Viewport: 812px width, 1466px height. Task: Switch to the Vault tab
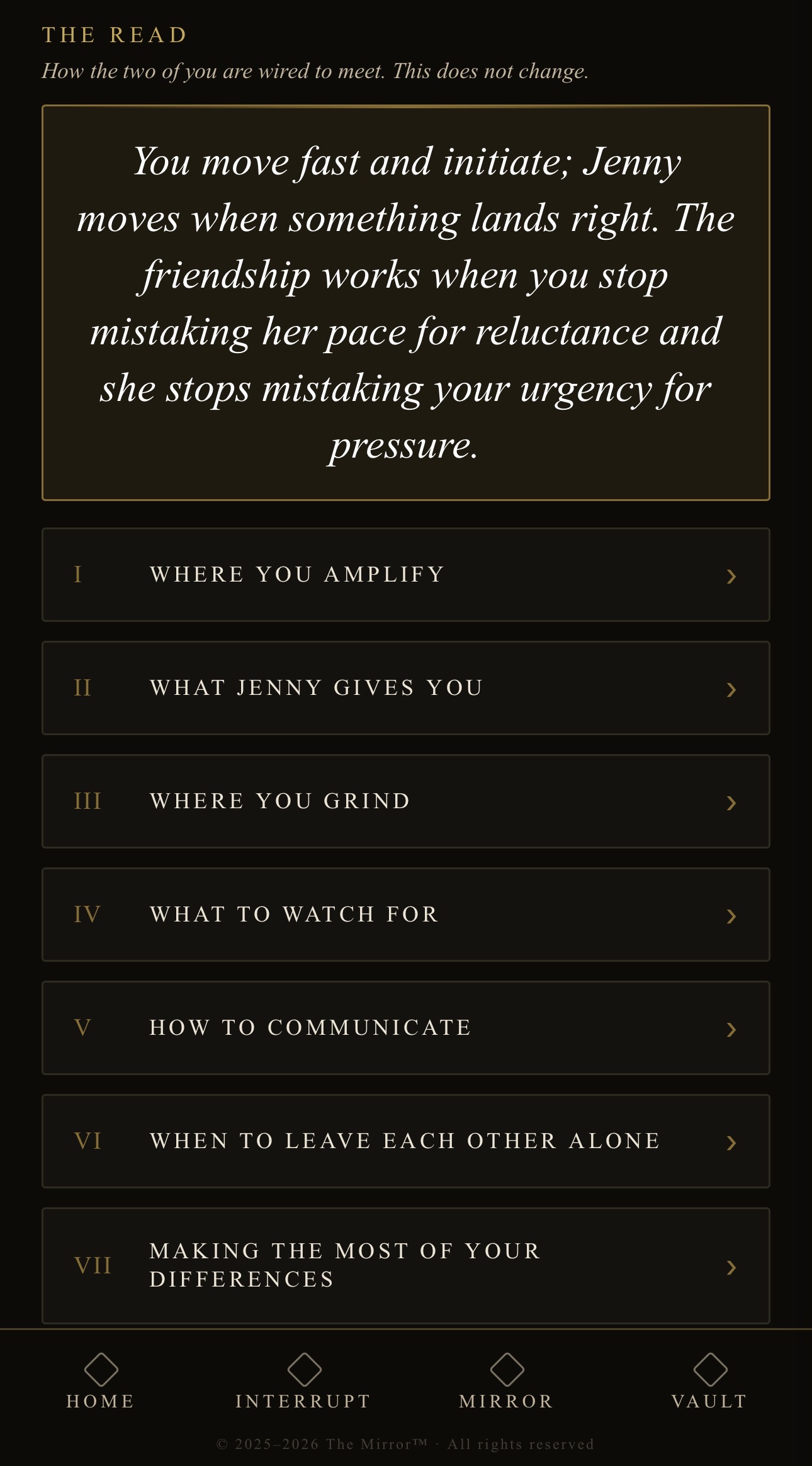click(710, 1381)
